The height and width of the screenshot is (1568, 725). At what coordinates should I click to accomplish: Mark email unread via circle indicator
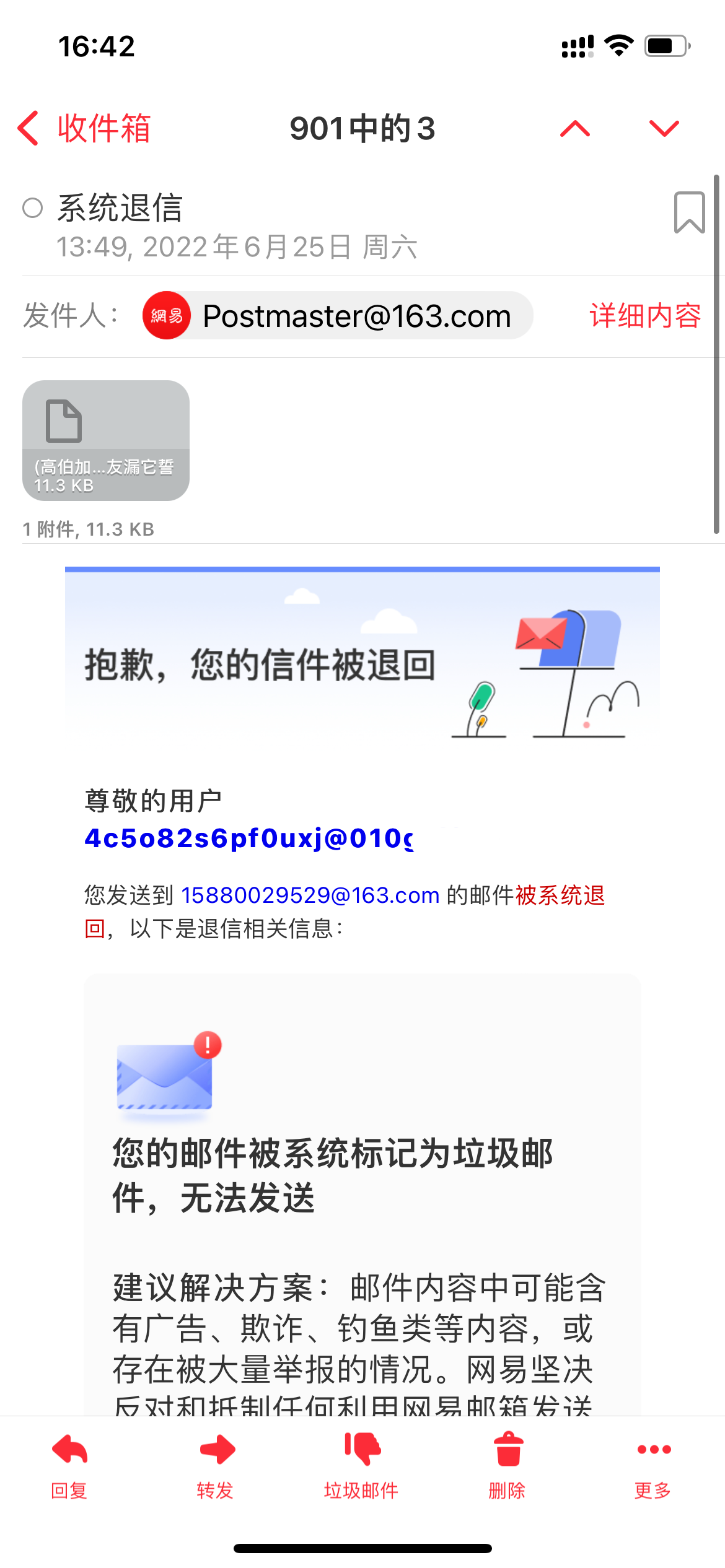pyautogui.click(x=33, y=208)
